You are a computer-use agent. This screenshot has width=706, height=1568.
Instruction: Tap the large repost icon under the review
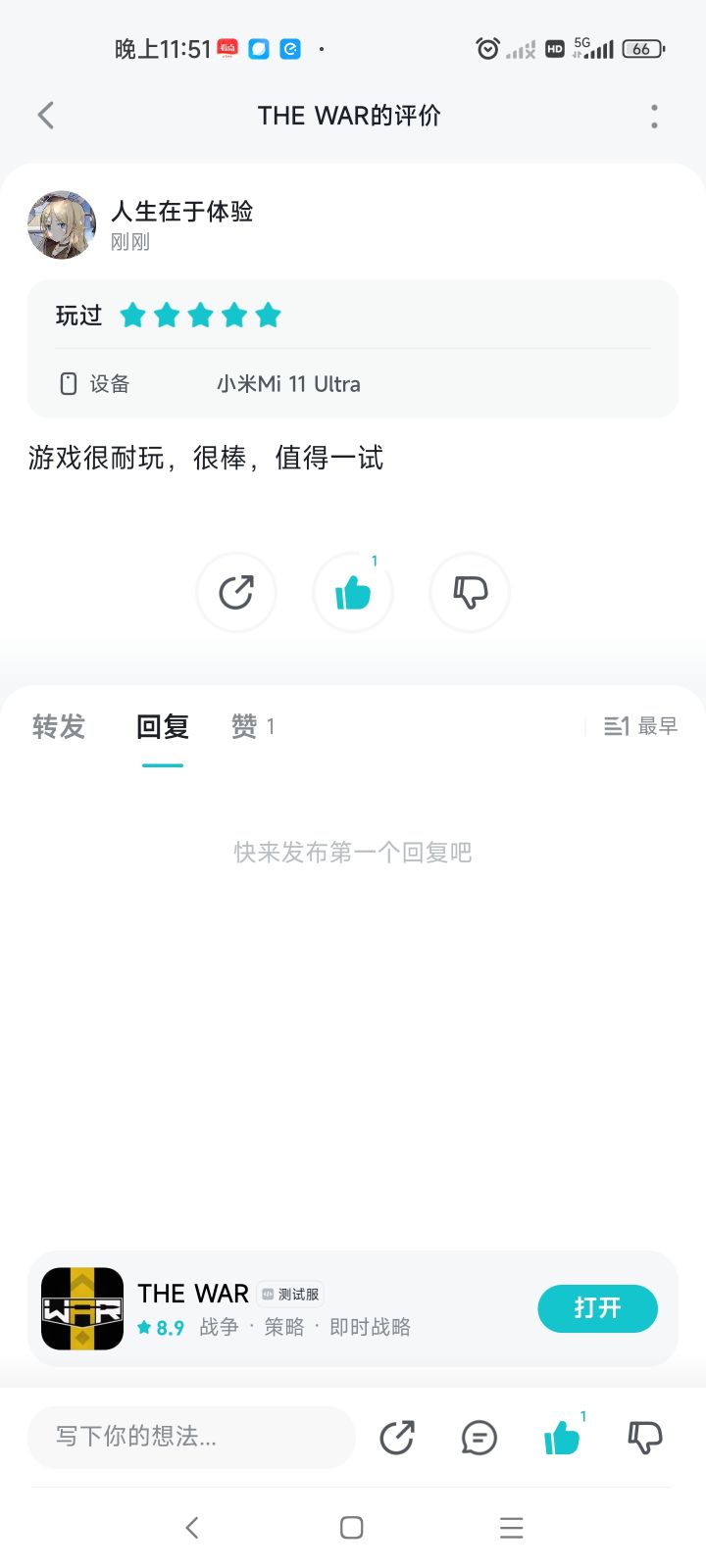236,592
